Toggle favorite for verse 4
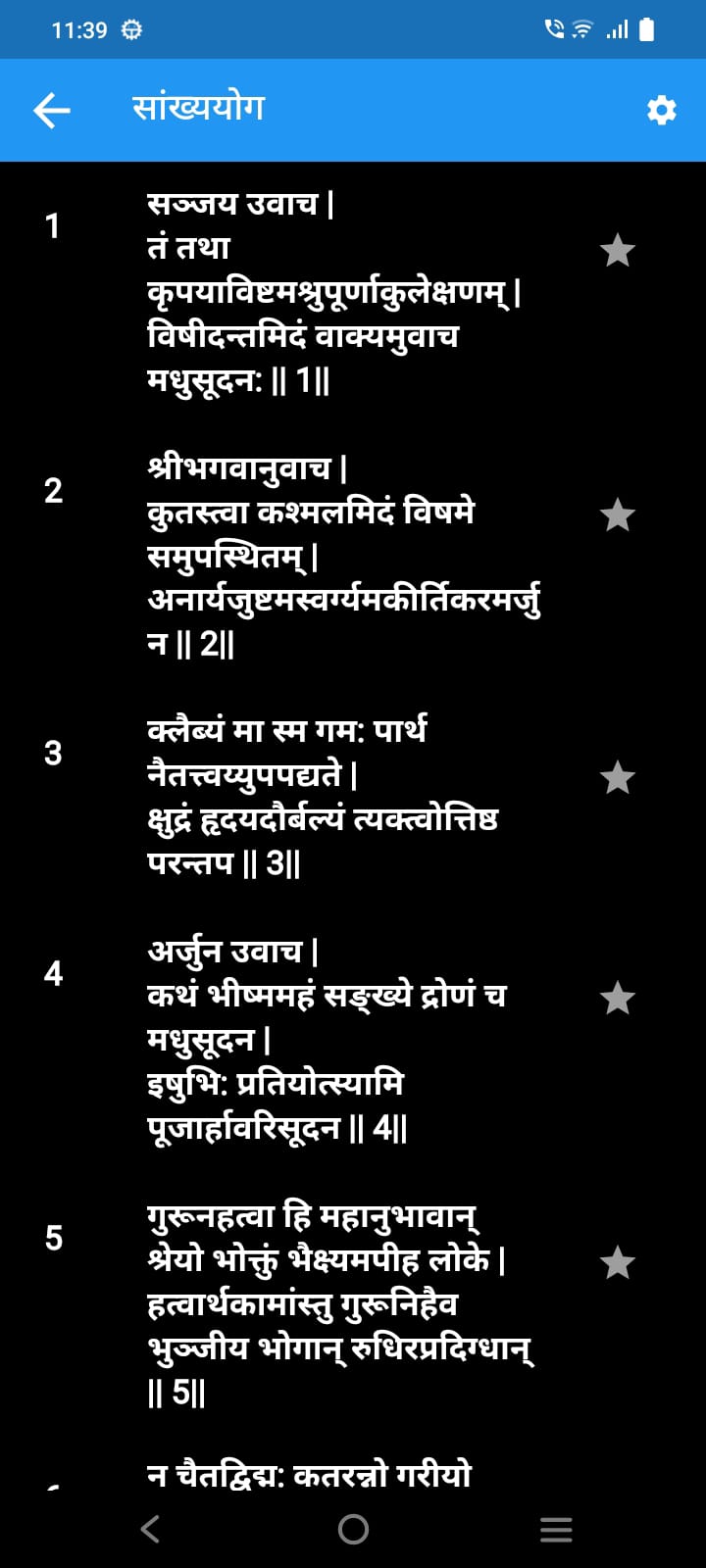The width and height of the screenshot is (706, 1568). [x=617, y=996]
